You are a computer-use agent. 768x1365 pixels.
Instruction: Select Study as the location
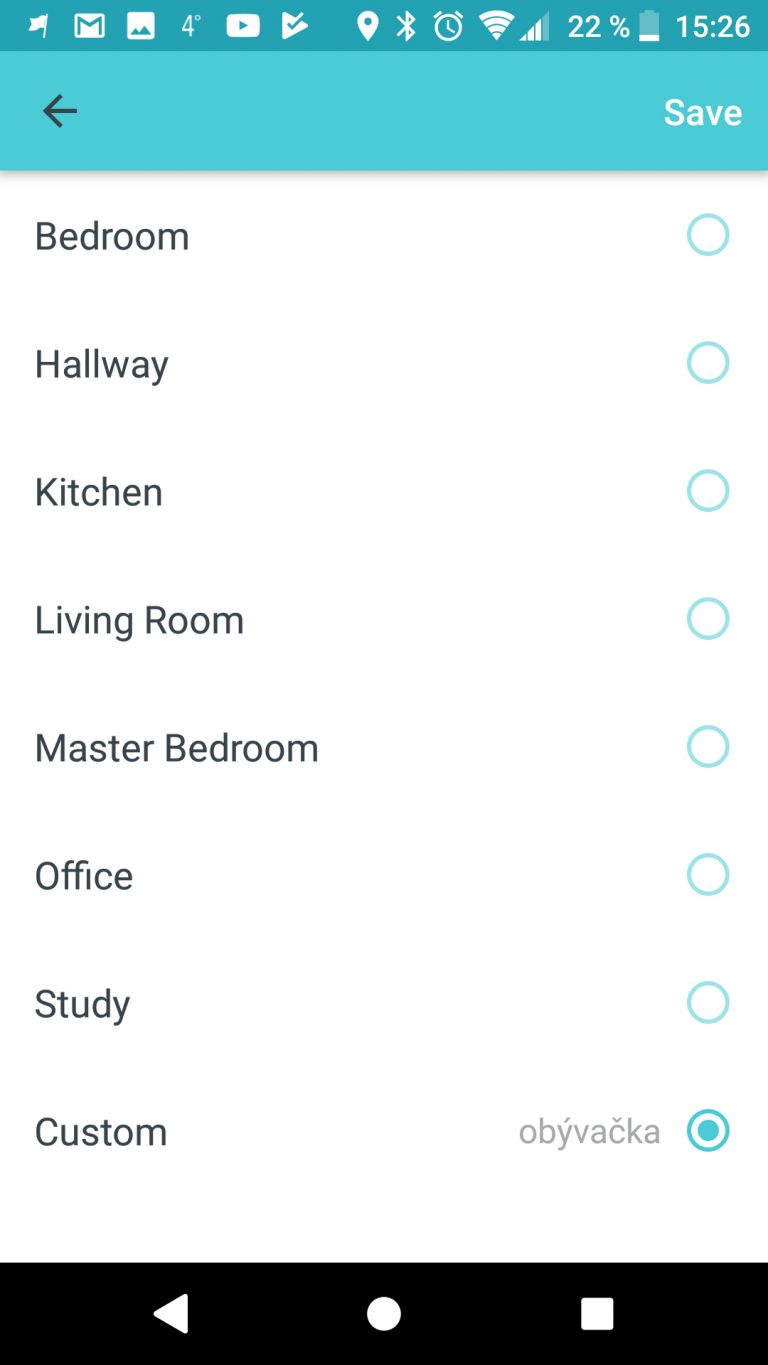(x=384, y=1003)
